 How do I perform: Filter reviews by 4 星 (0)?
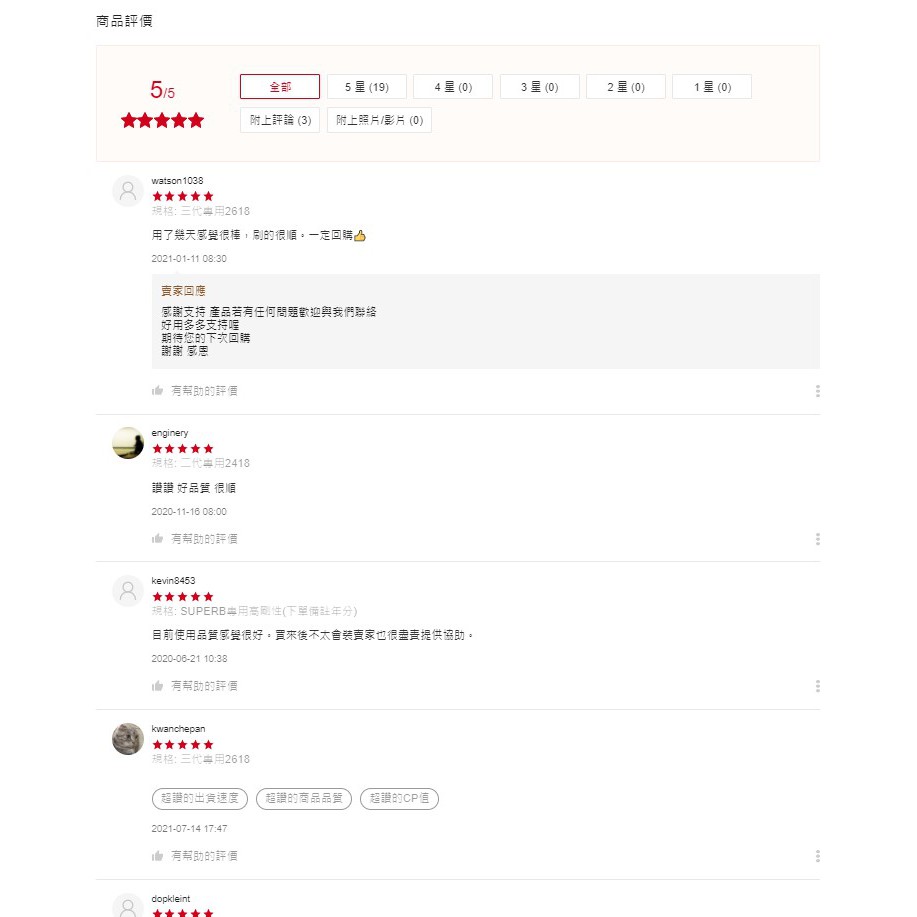[x=453, y=87]
